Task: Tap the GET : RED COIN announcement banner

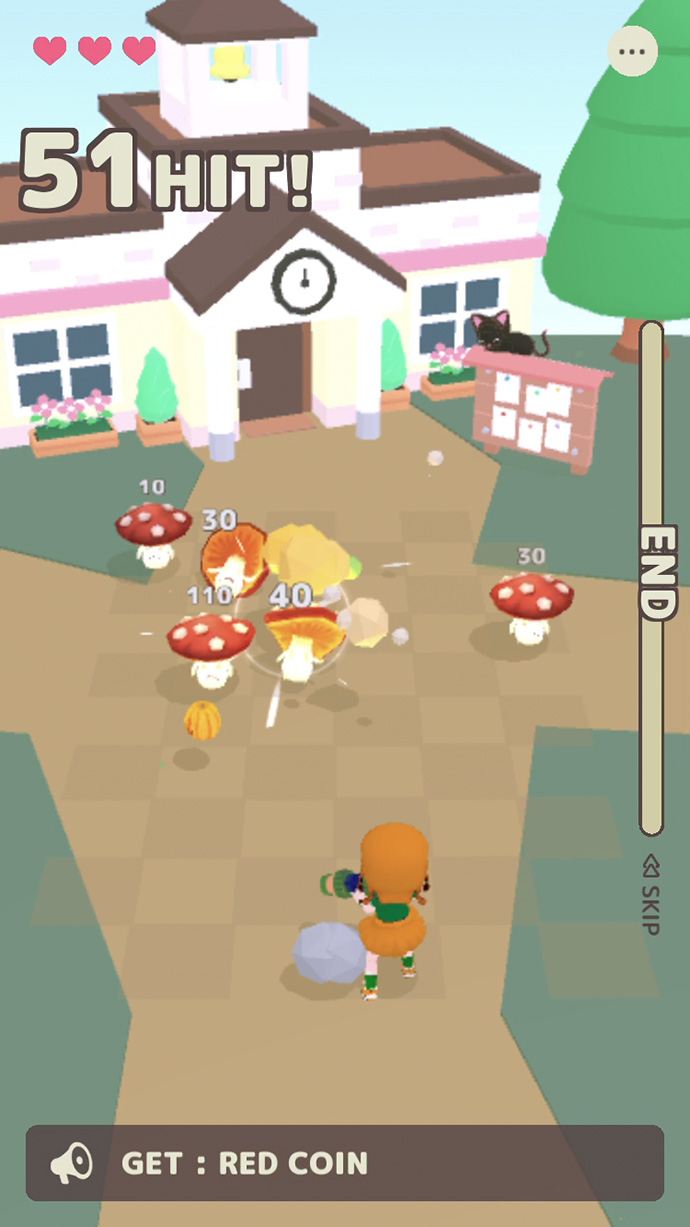Action: [x=344, y=1162]
